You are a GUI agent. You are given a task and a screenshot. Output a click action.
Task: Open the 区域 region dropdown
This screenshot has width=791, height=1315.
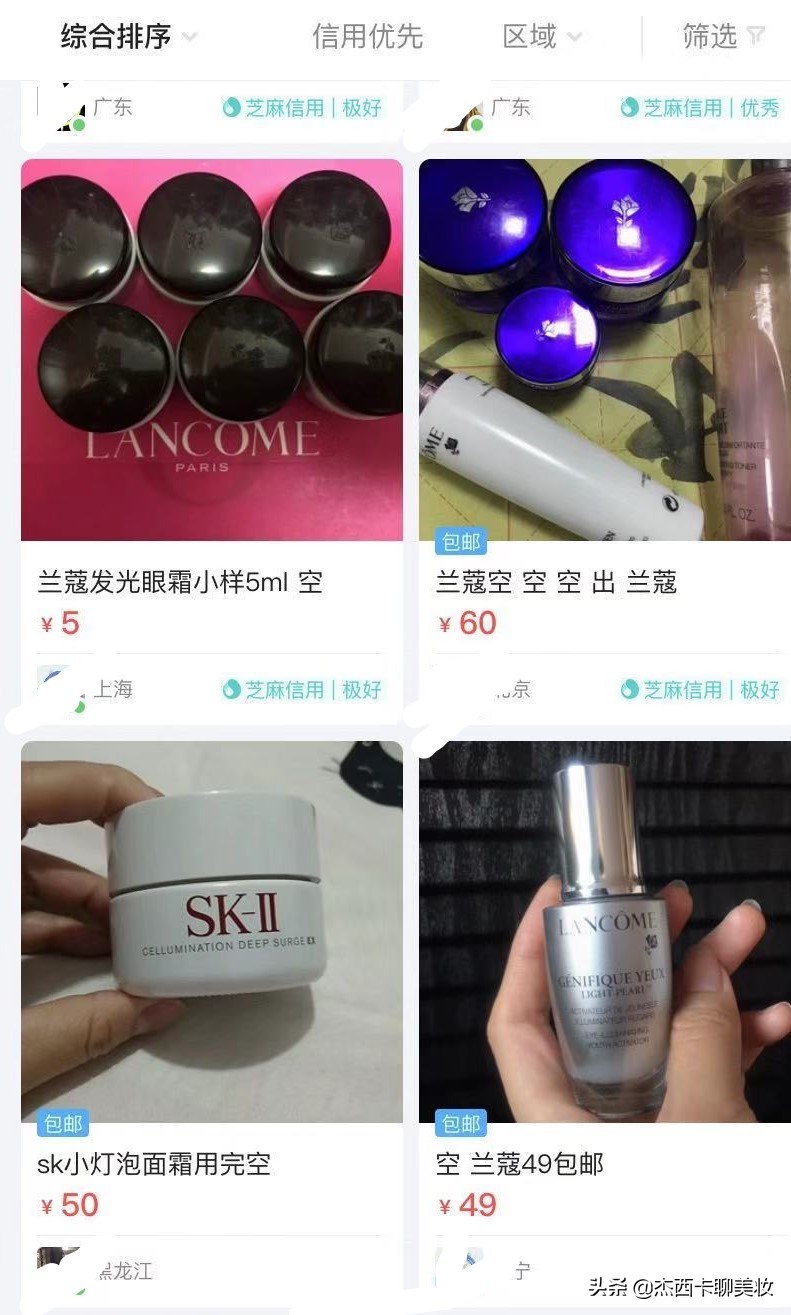click(541, 37)
